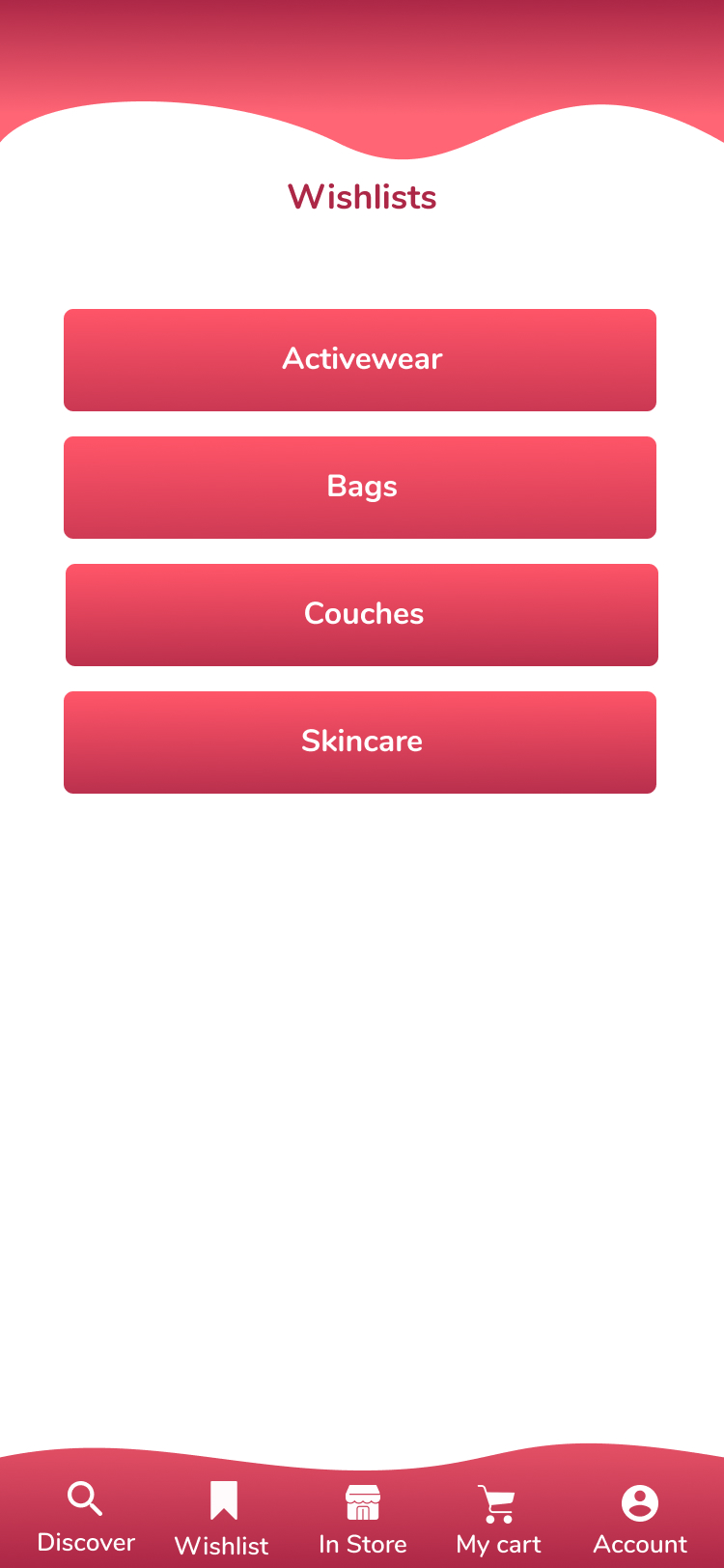Go to the Discover tab
The height and width of the screenshot is (1568, 724).
coord(86,1518)
